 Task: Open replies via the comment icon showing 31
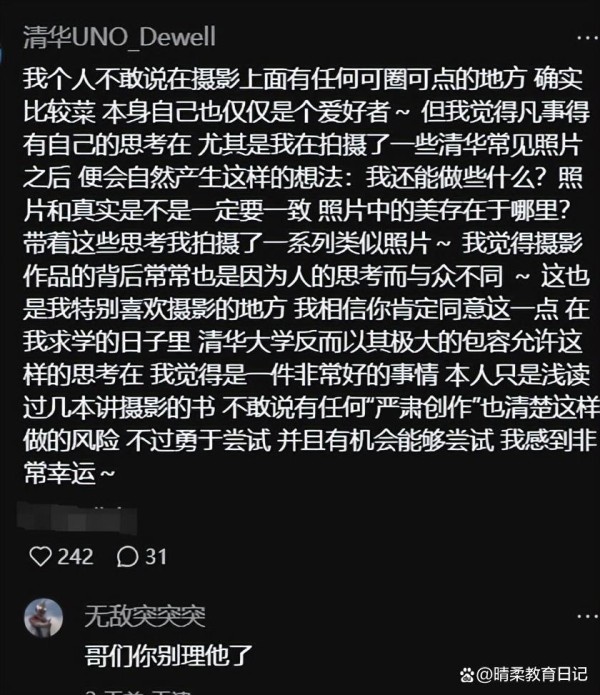(x=129, y=556)
